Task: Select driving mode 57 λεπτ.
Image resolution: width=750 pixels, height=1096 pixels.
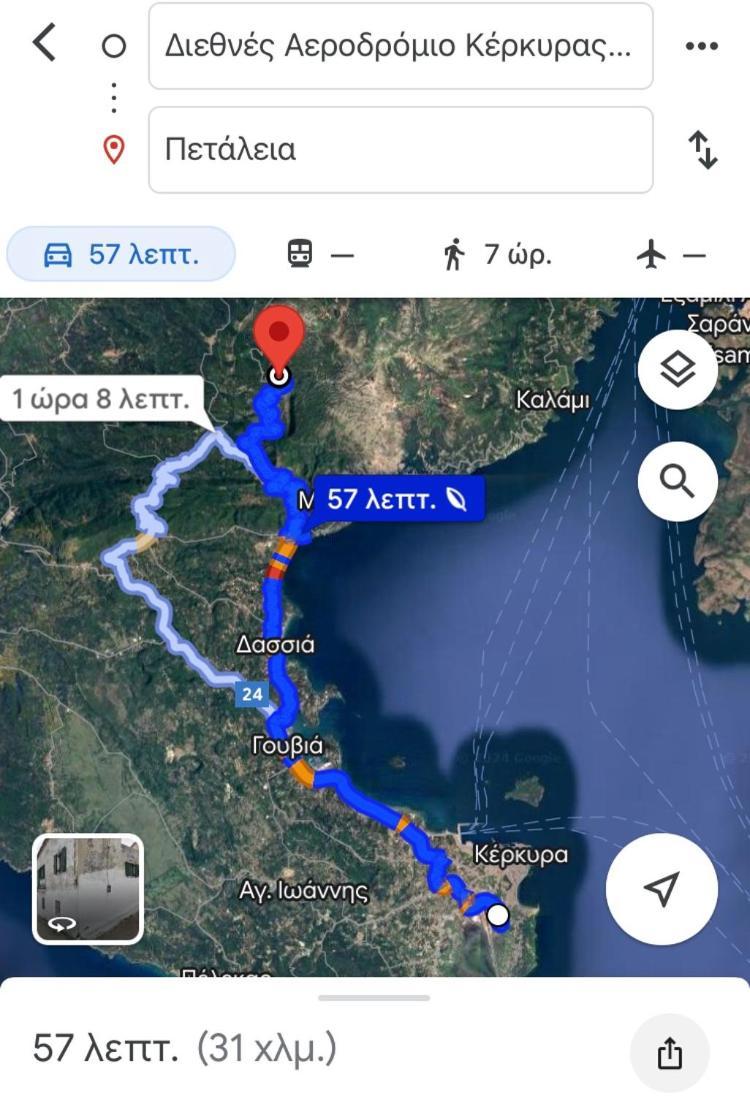Action: click(121, 254)
